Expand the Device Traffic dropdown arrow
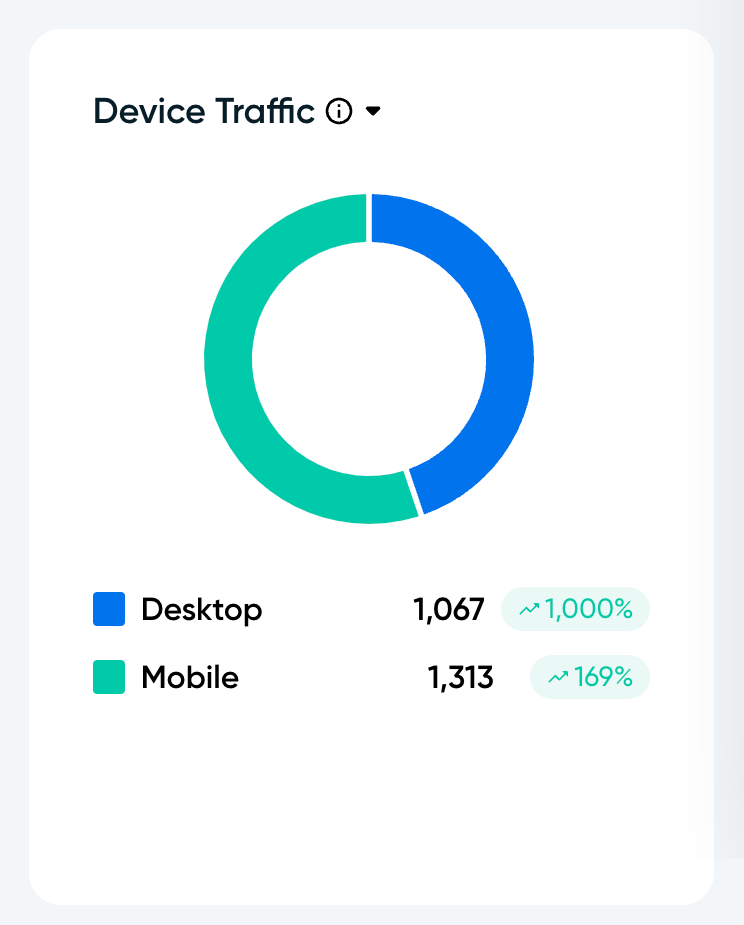 tap(373, 112)
